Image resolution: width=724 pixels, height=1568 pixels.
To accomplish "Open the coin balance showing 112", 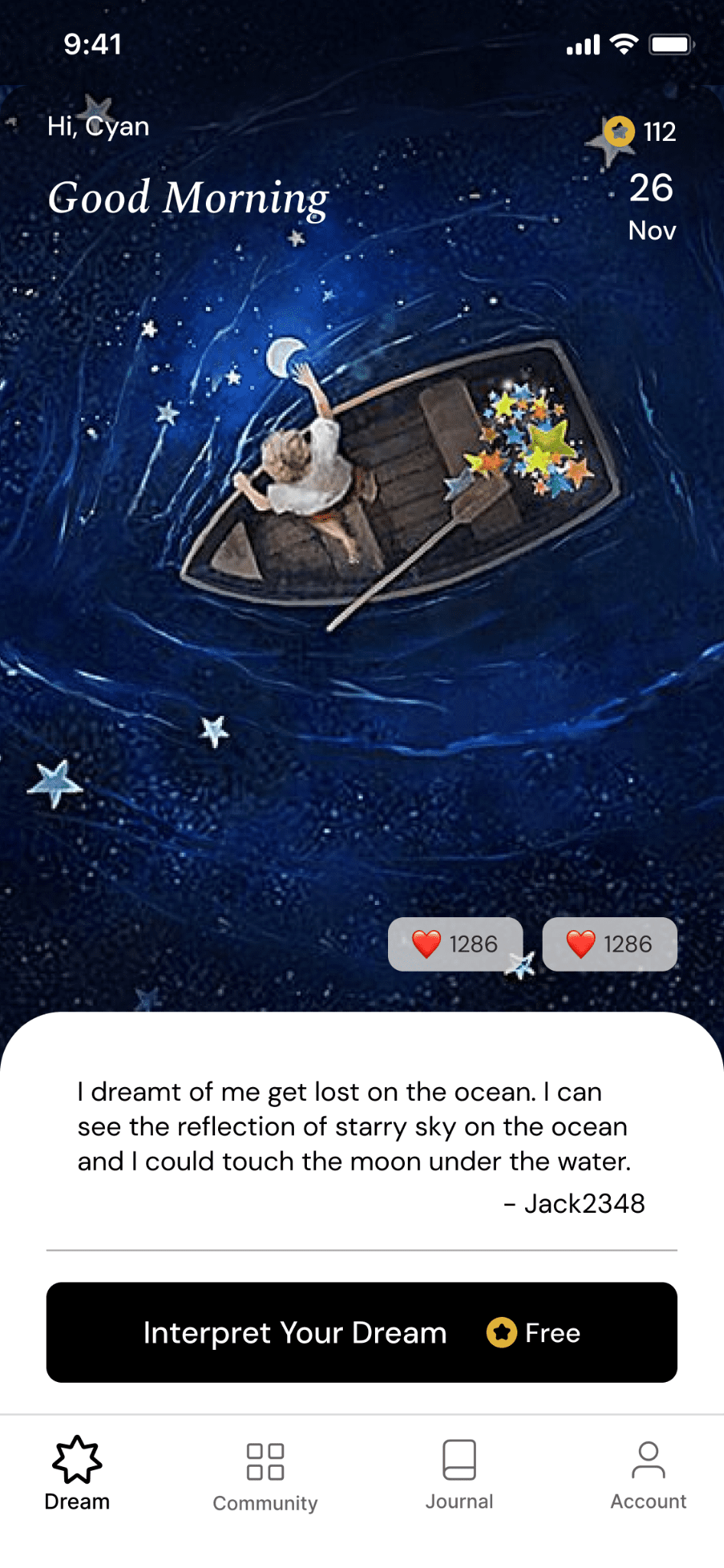I will pos(641,132).
